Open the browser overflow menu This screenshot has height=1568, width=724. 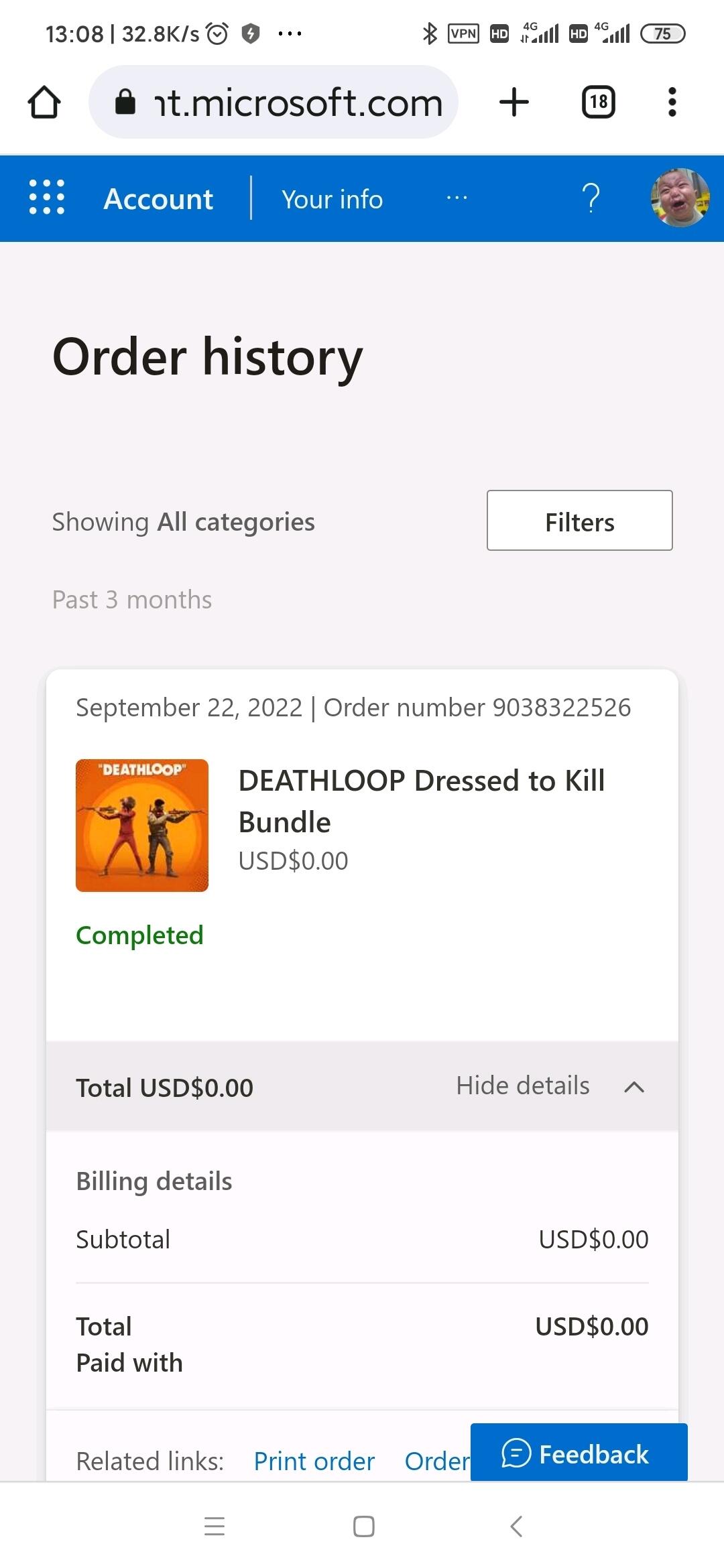pyautogui.click(x=672, y=102)
